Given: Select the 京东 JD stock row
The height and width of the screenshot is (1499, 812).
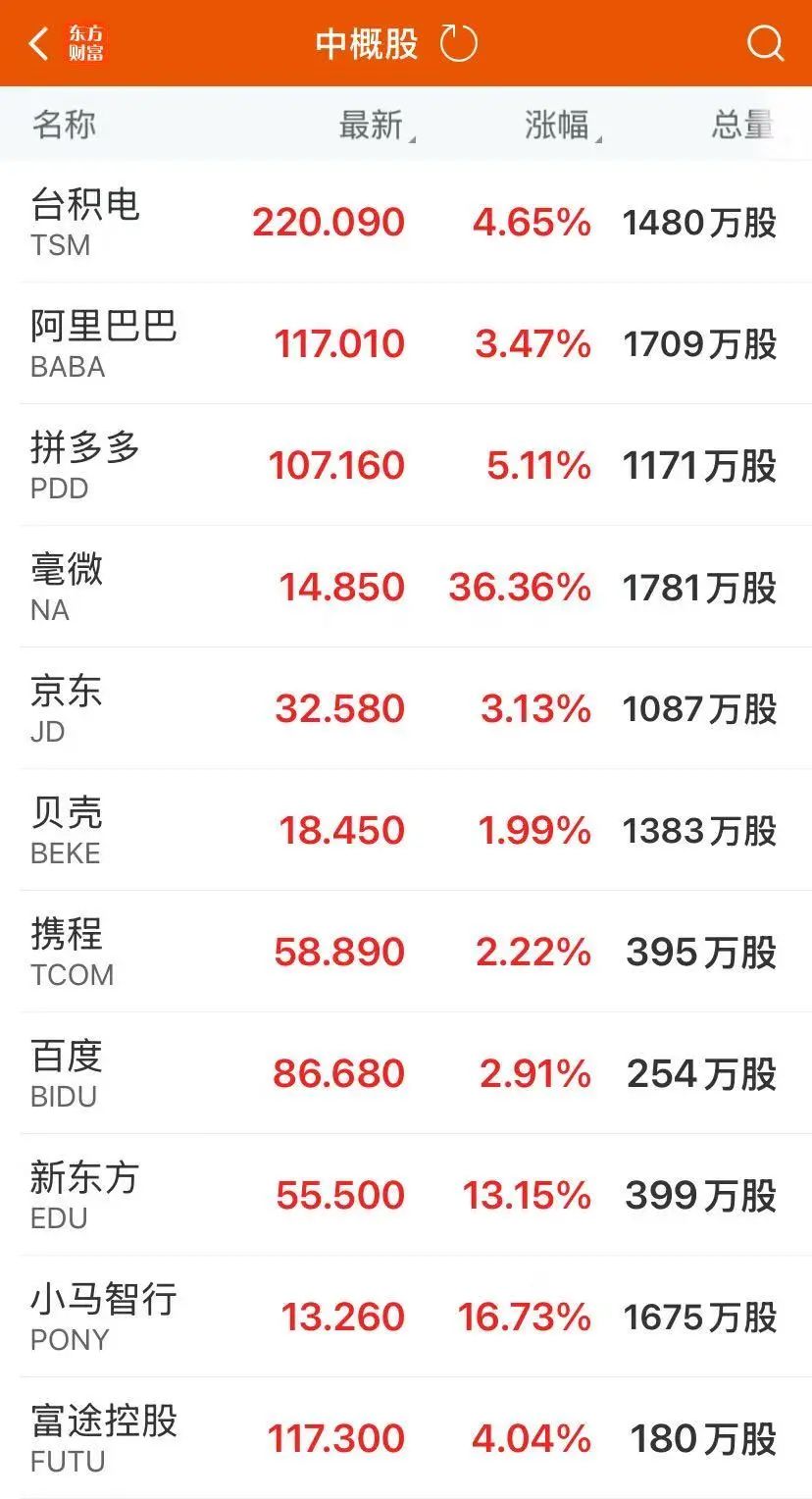Looking at the screenshot, I should pyautogui.click(x=406, y=709).
